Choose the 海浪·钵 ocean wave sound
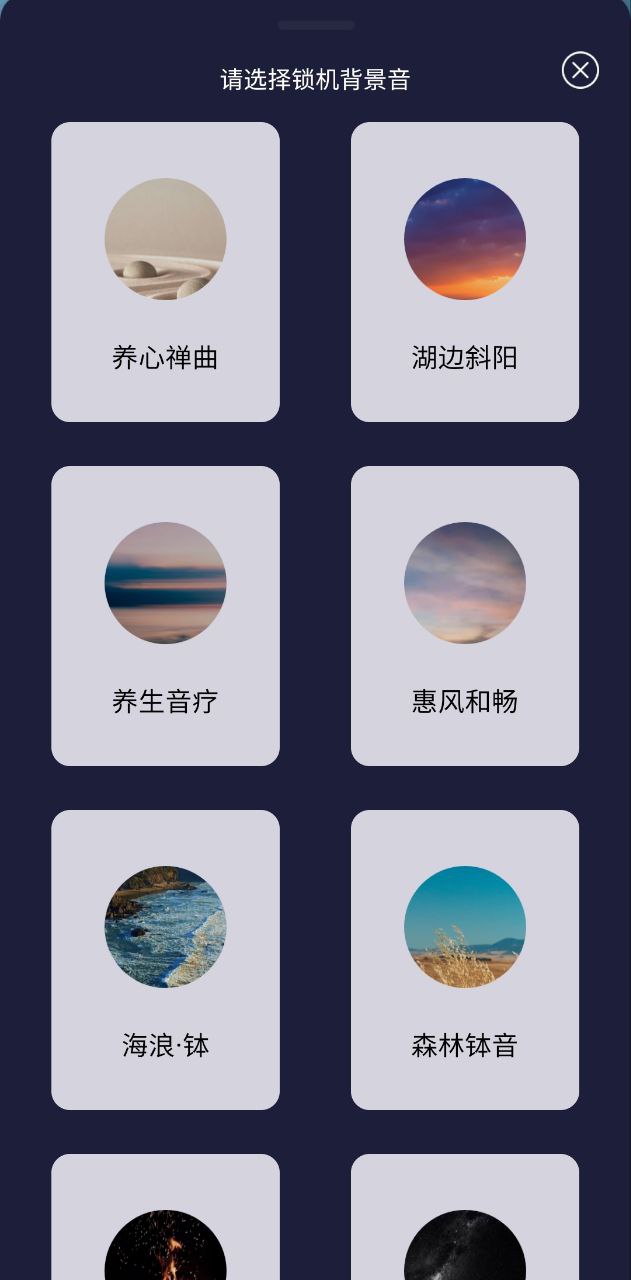The image size is (631, 1280). (x=165, y=960)
